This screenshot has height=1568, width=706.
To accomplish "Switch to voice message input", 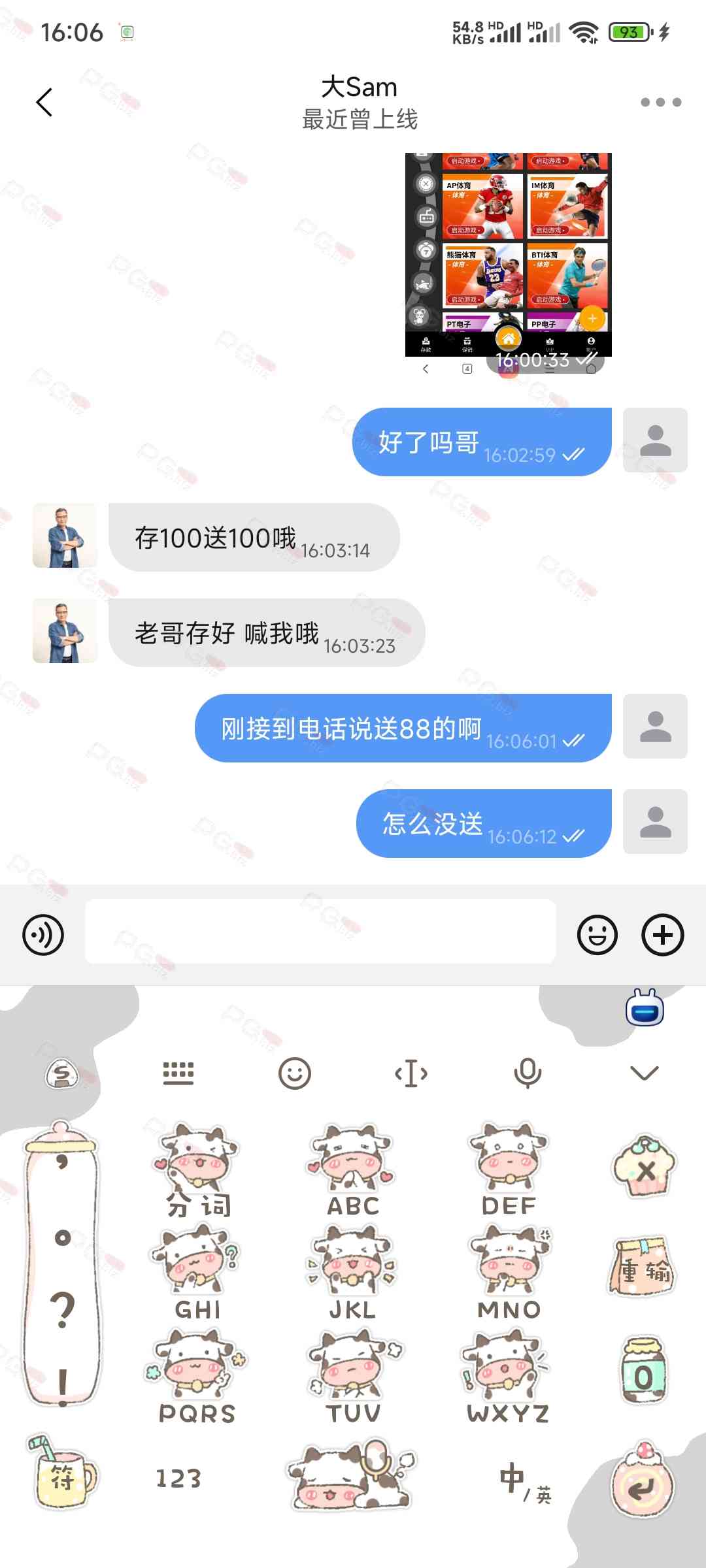I will pos(43,935).
